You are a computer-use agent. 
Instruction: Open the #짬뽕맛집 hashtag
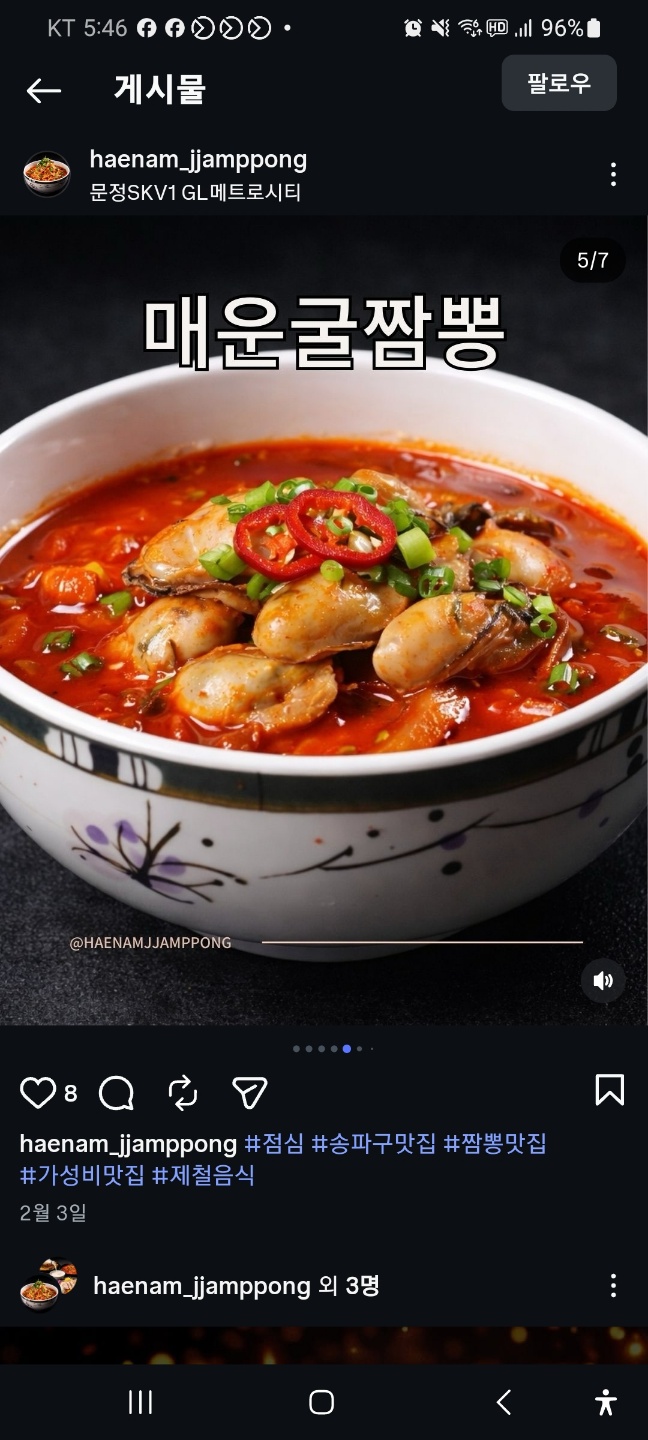[495, 1143]
